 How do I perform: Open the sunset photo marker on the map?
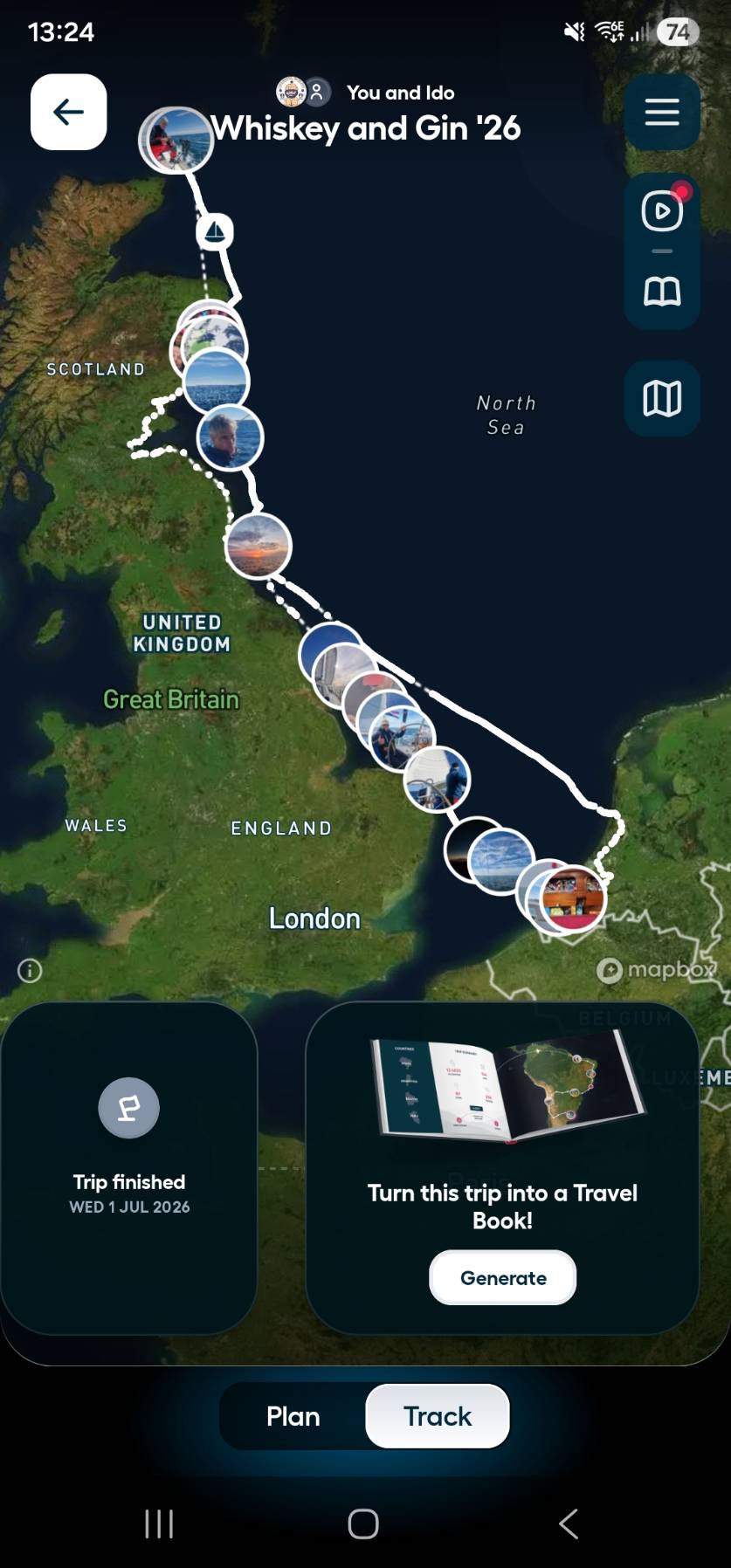(258, 547)
